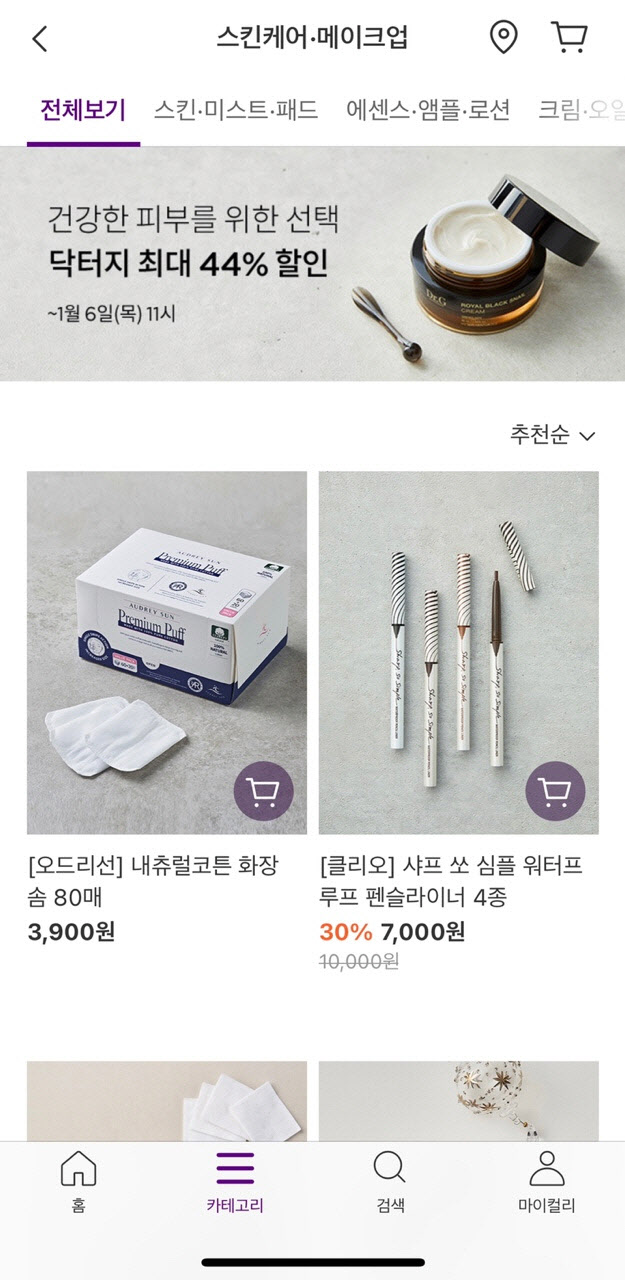Open the 마이컬리 tab
Image resolution: width=625 pixels, height=1280 pixels.
coord(546,1182)
